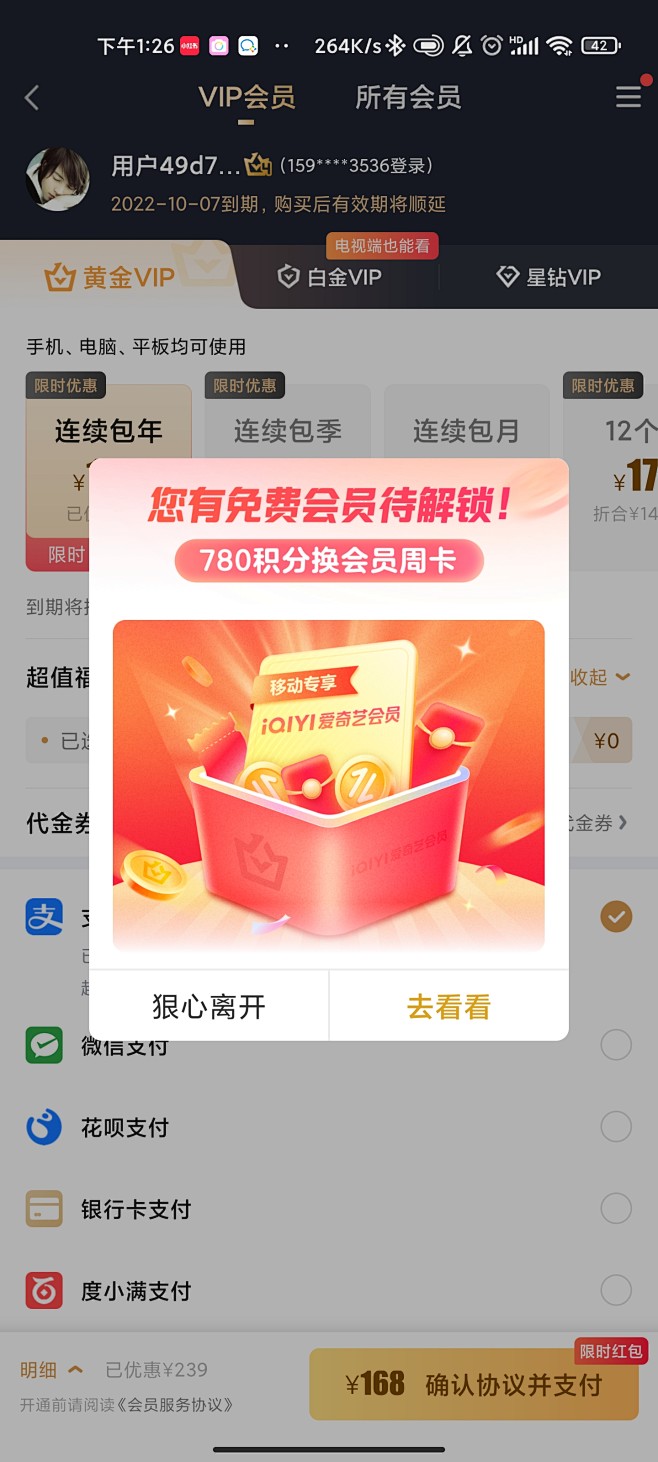This screenshot has width=658, height=1462.
Task: Choose the 连续包季 plan
Action: point(288,431)
